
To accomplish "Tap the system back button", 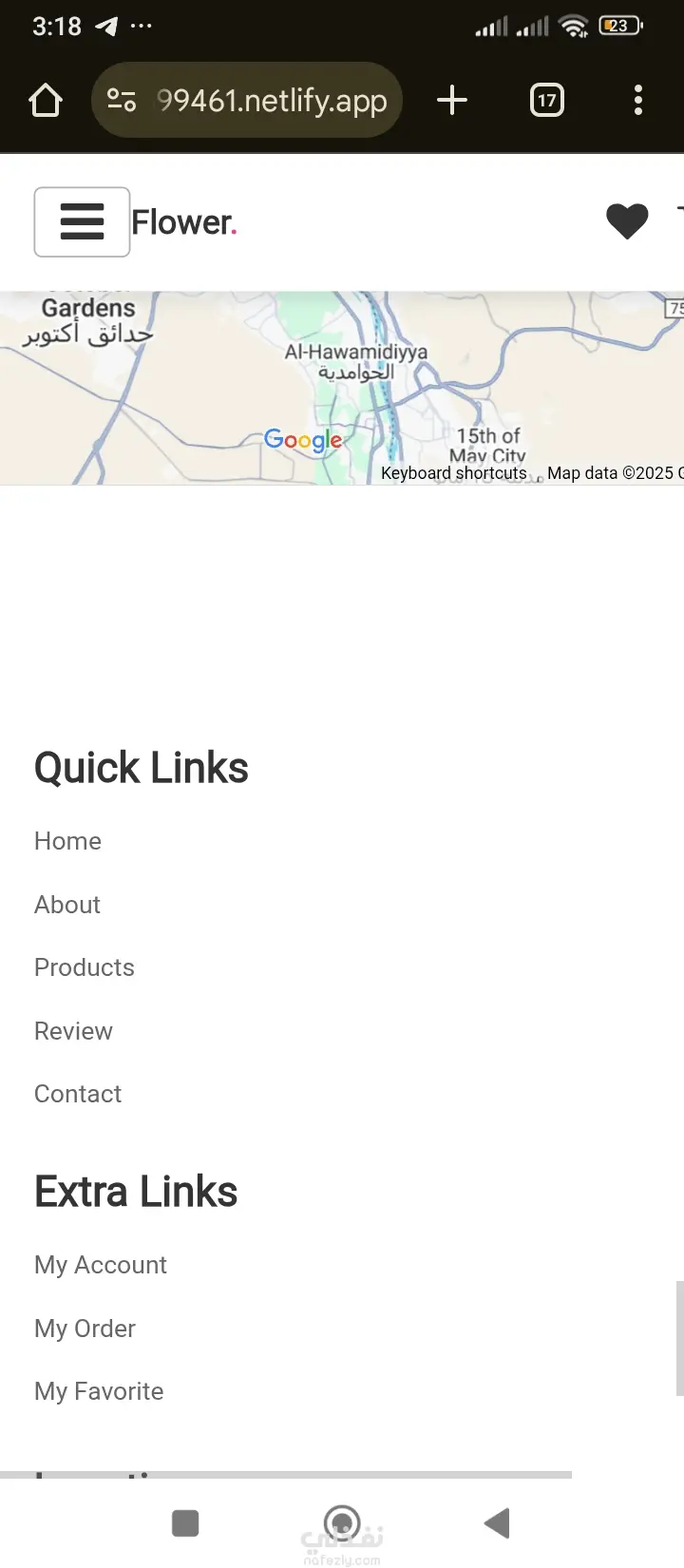I will coord(497,1522).
